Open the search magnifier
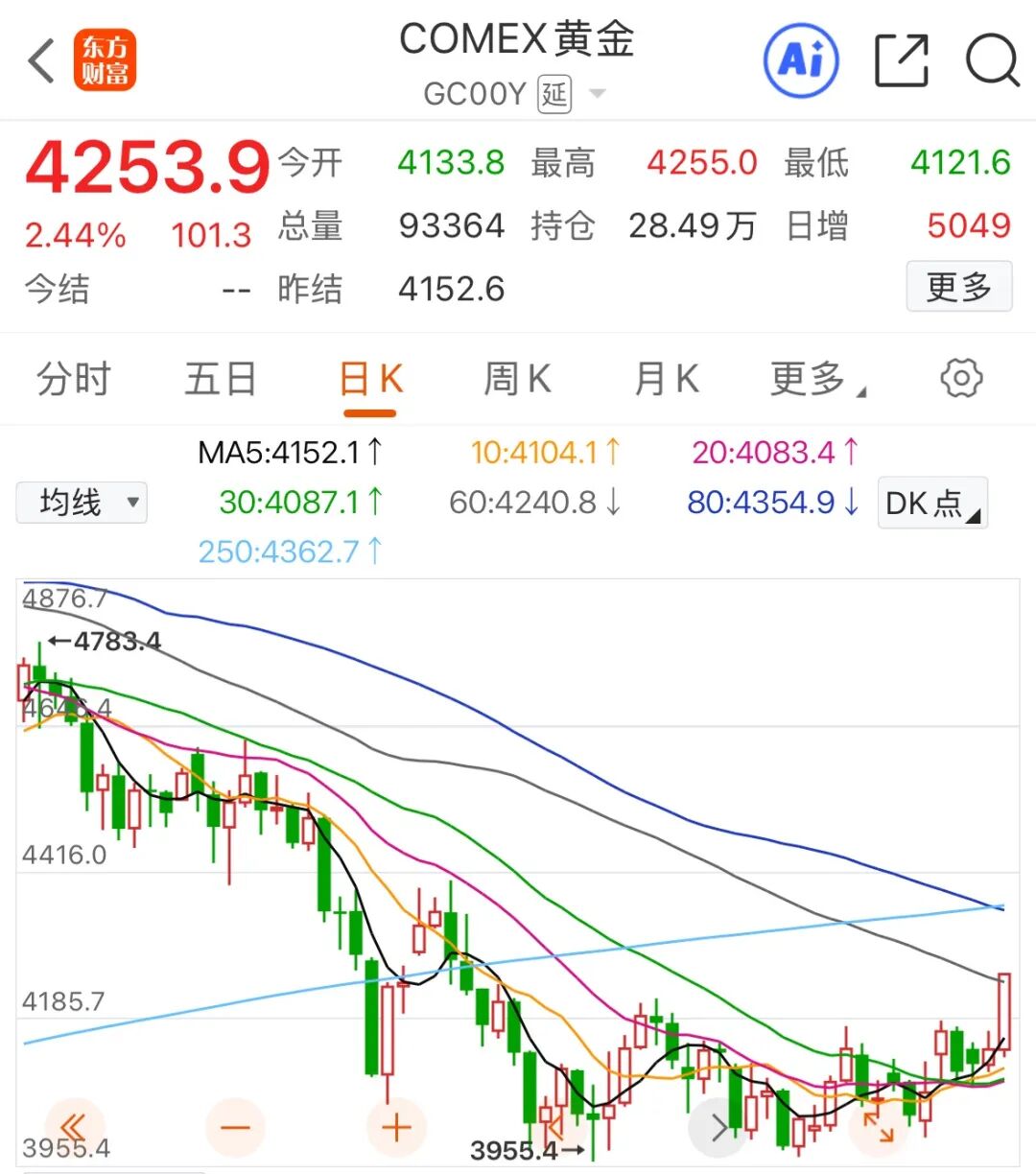The image size is (1036, 1174). (x=992, y=60)
